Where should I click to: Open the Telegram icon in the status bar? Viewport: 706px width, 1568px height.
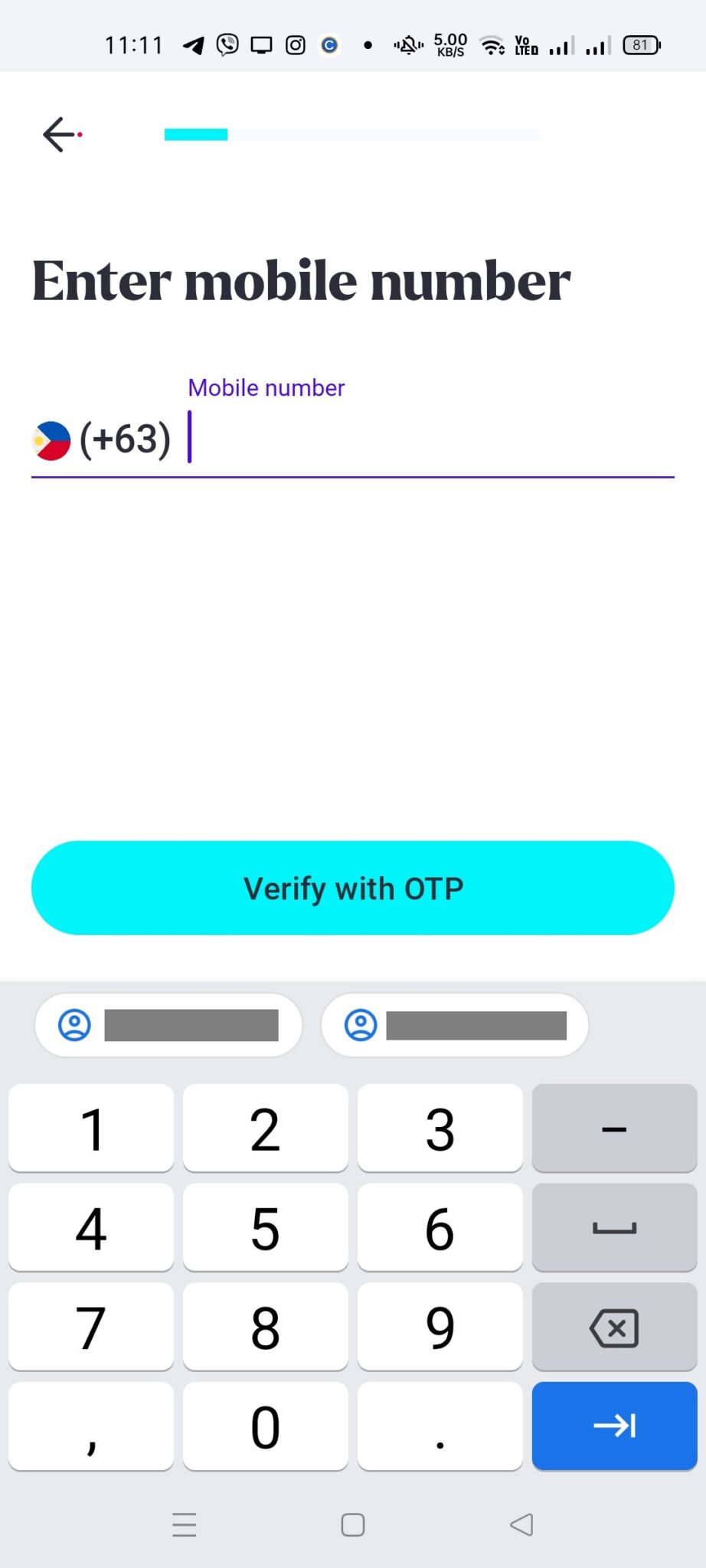[194, 44]
